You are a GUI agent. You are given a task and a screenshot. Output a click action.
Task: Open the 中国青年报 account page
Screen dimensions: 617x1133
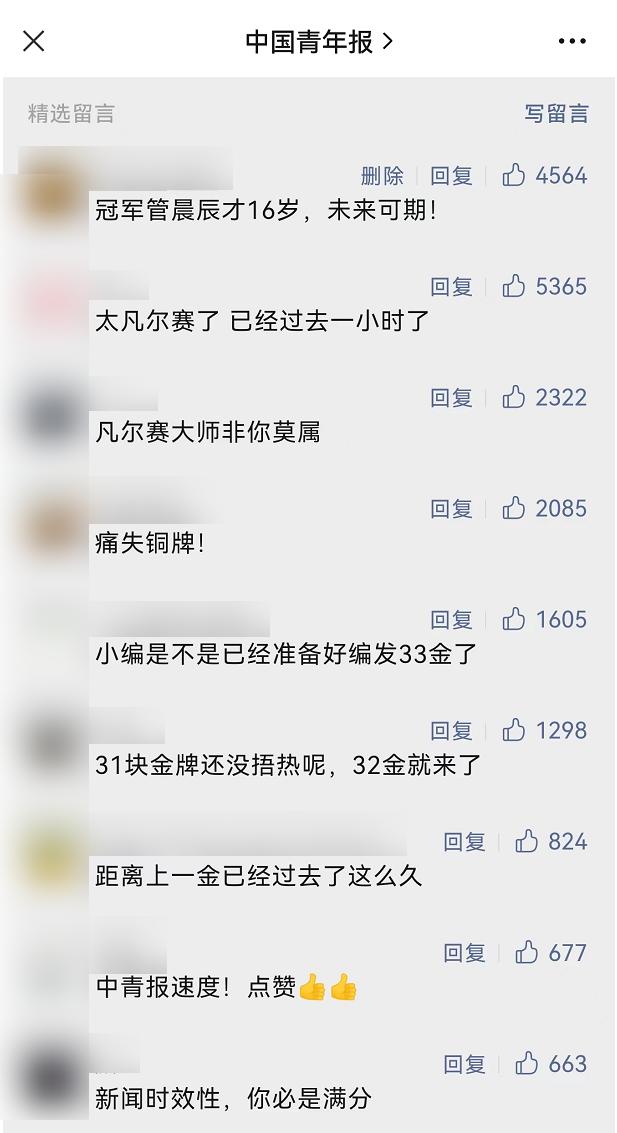tap(319, 41)
